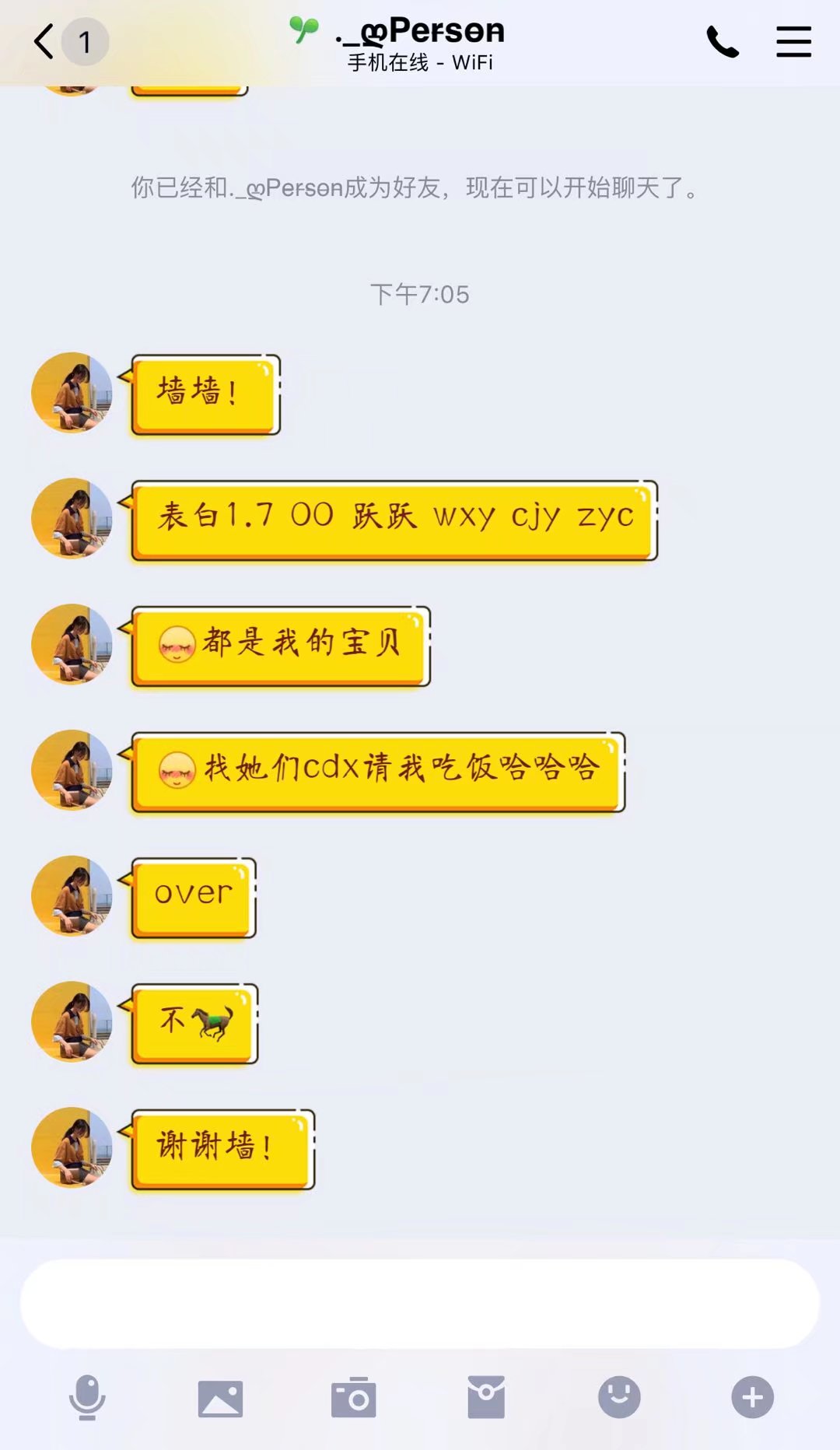The image size is (840, 1450).
Task: Go back to the message list
Action: [45, 42]
